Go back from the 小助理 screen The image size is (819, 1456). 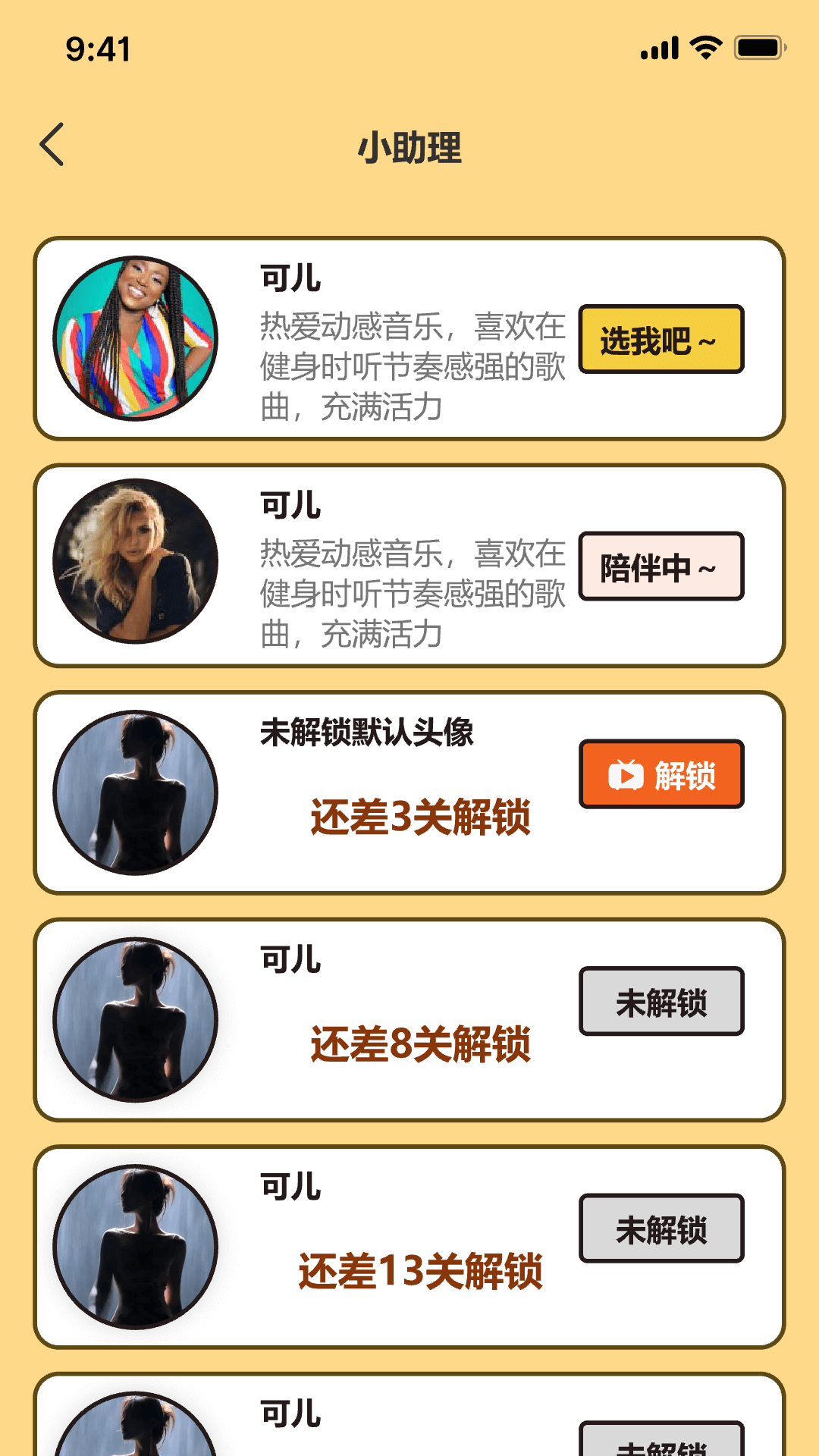click(52, 145)
